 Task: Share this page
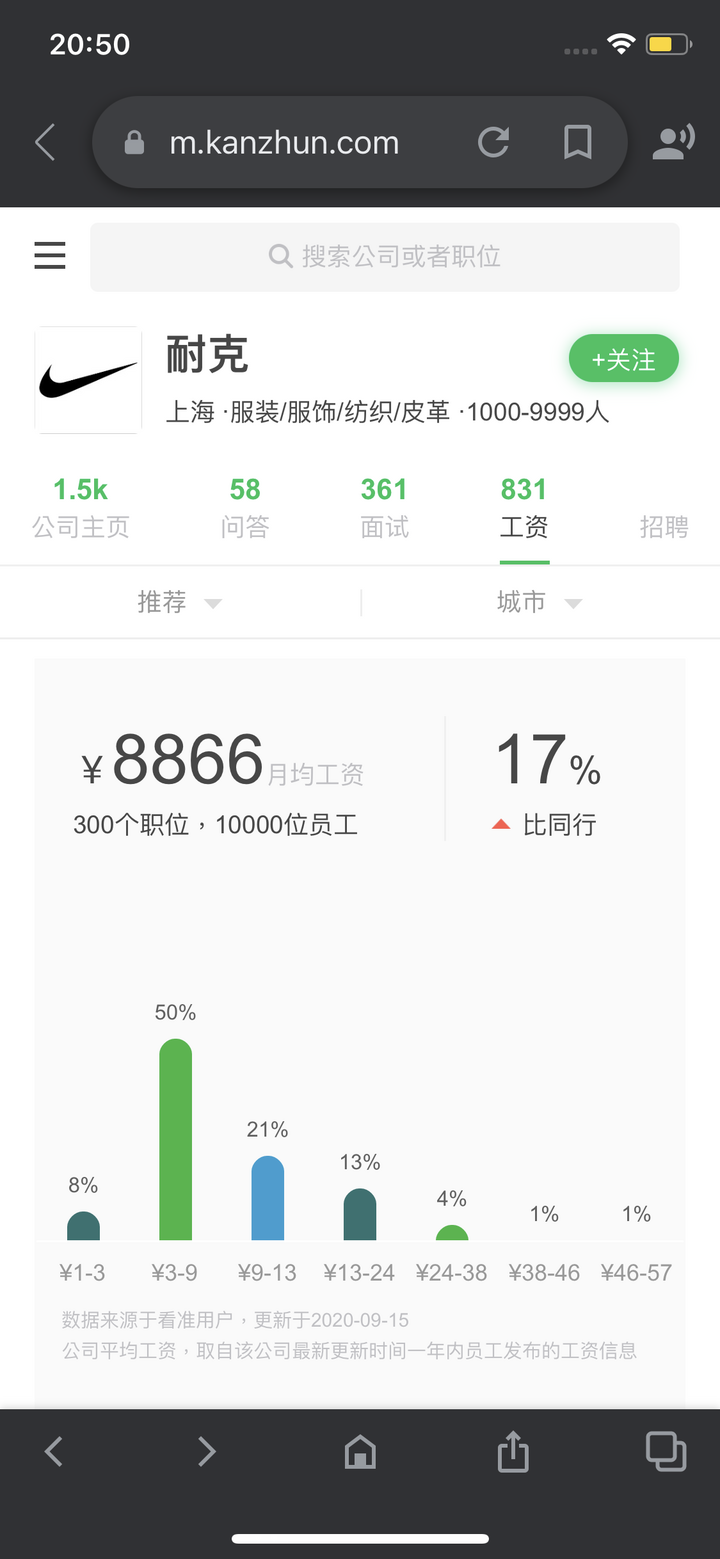click(x=513, y=1451)
